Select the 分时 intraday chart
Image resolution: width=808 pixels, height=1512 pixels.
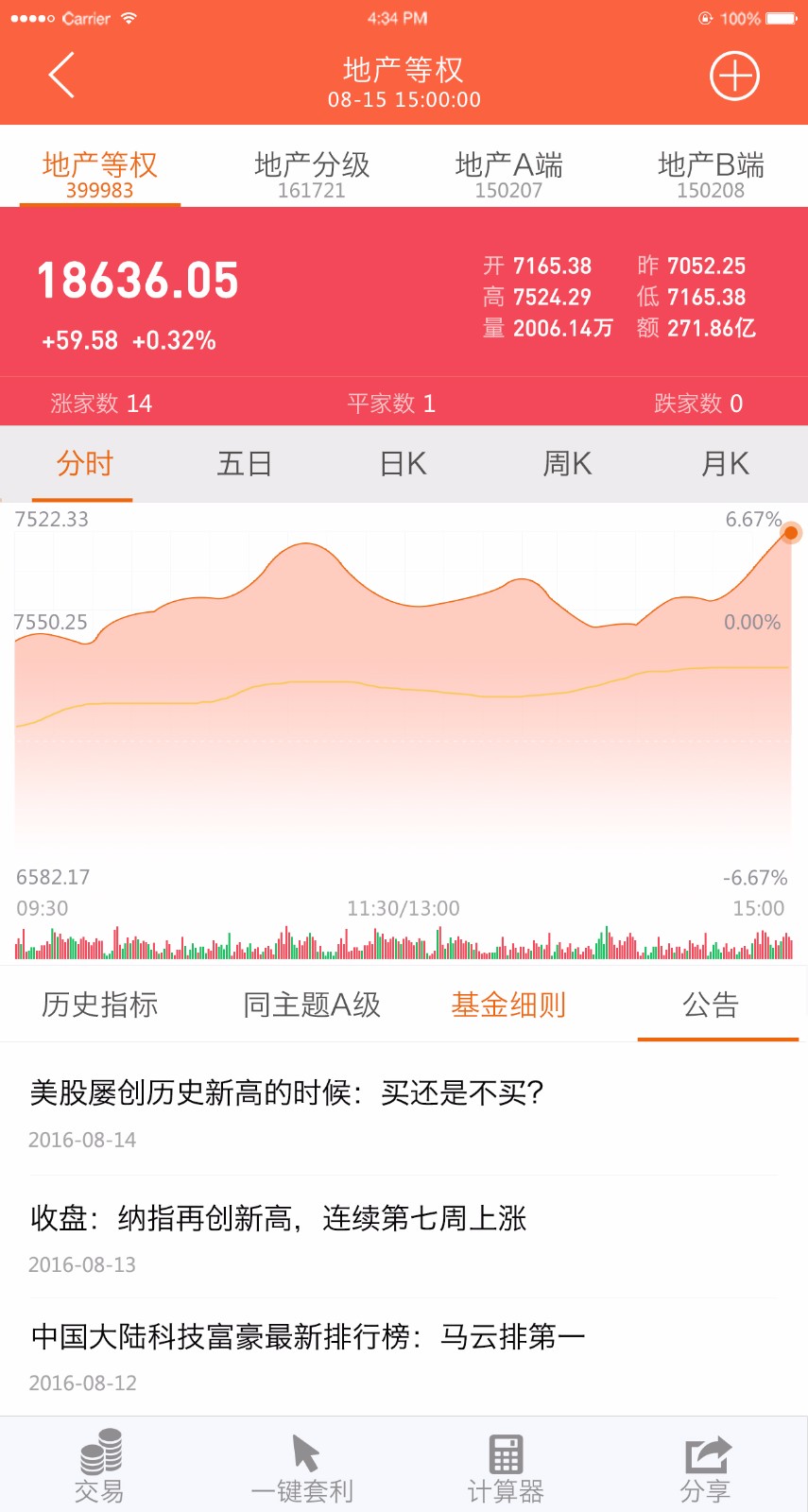(x=83, y=464)
